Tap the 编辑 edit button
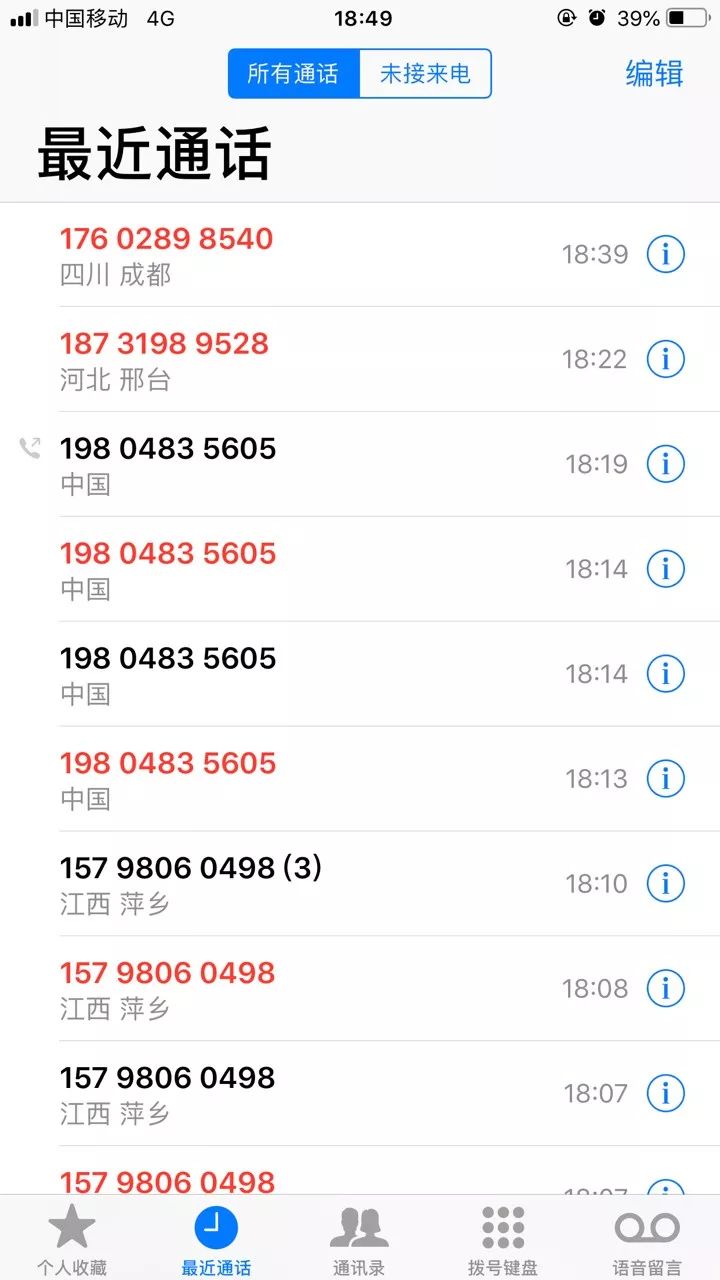The image size is (720, 1280). coord(652,73)
